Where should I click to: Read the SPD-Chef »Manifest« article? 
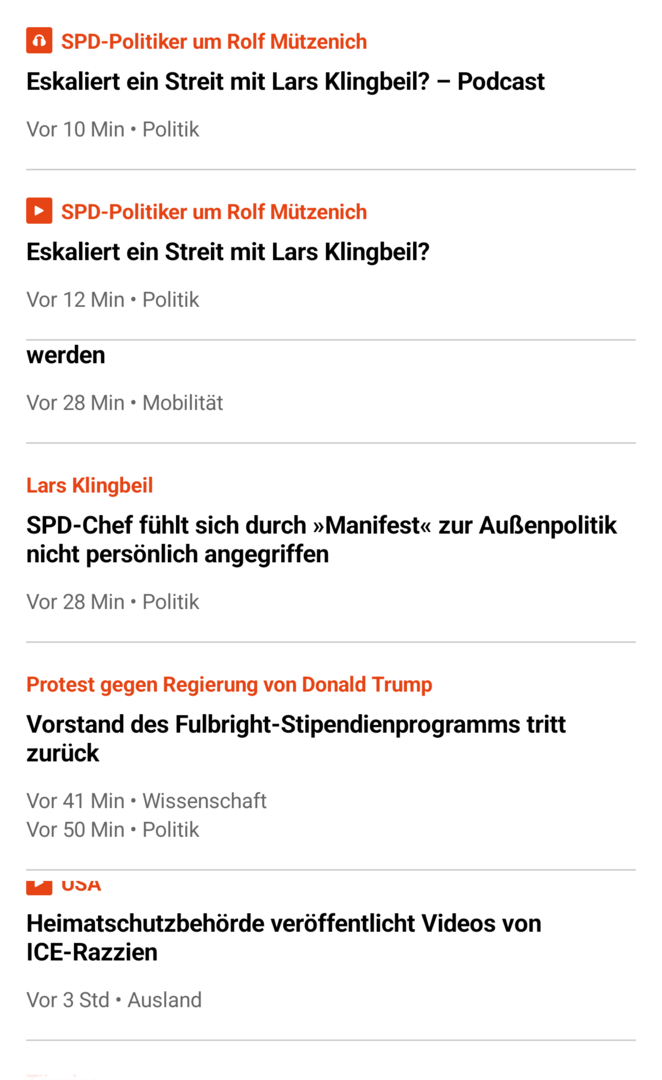(x=321, y=539)
